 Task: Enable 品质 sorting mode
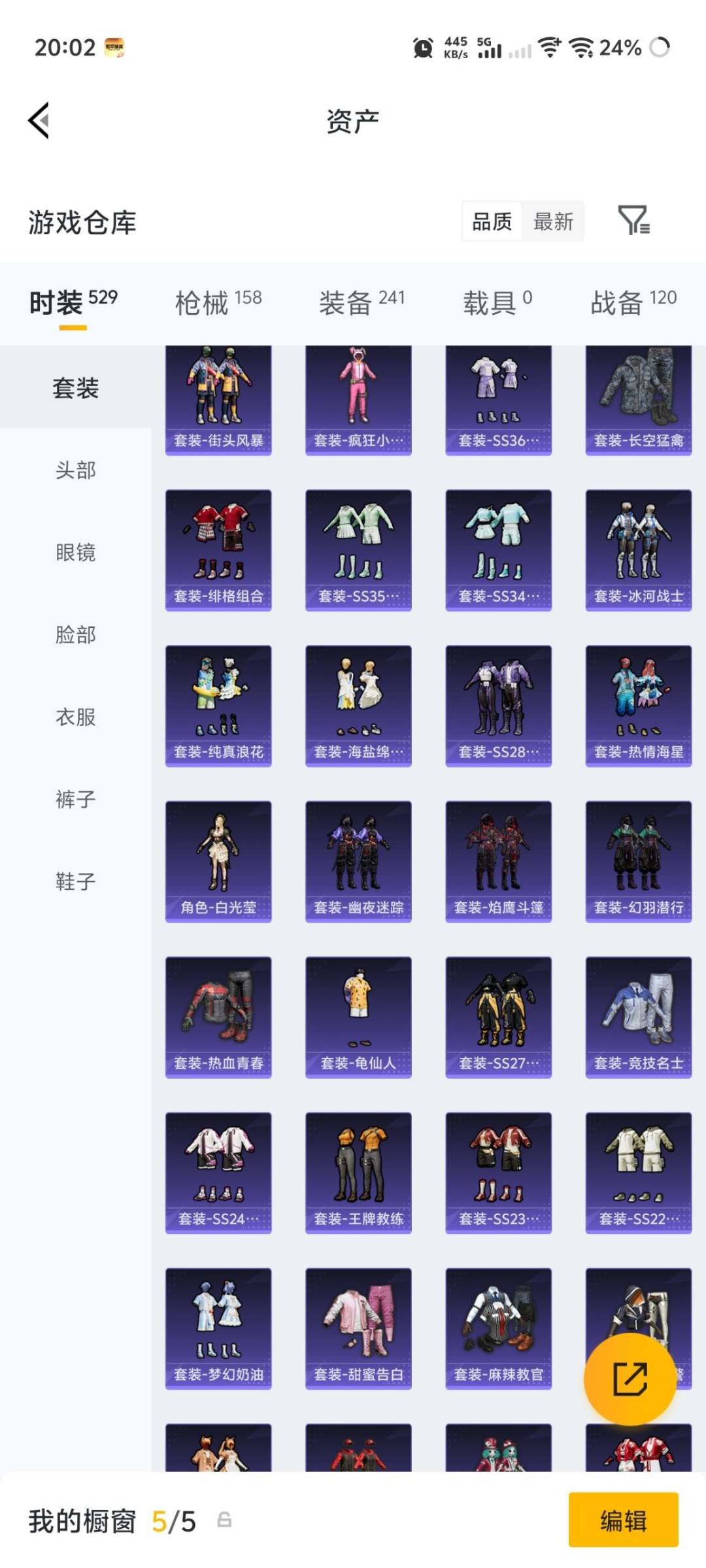(x=492, y=221)
